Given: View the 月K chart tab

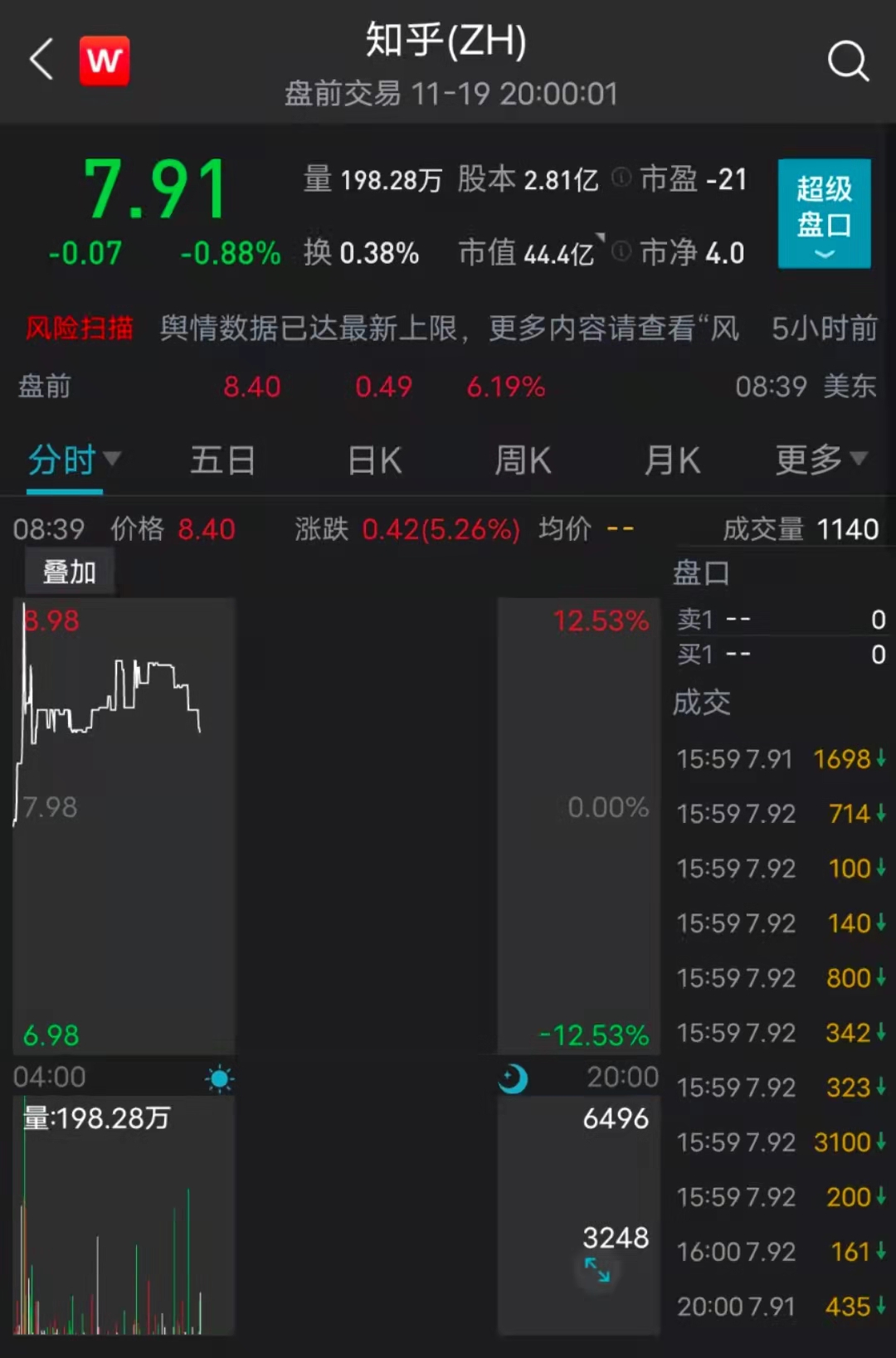Looking at the screenshot, I should (x=672, y=460).
